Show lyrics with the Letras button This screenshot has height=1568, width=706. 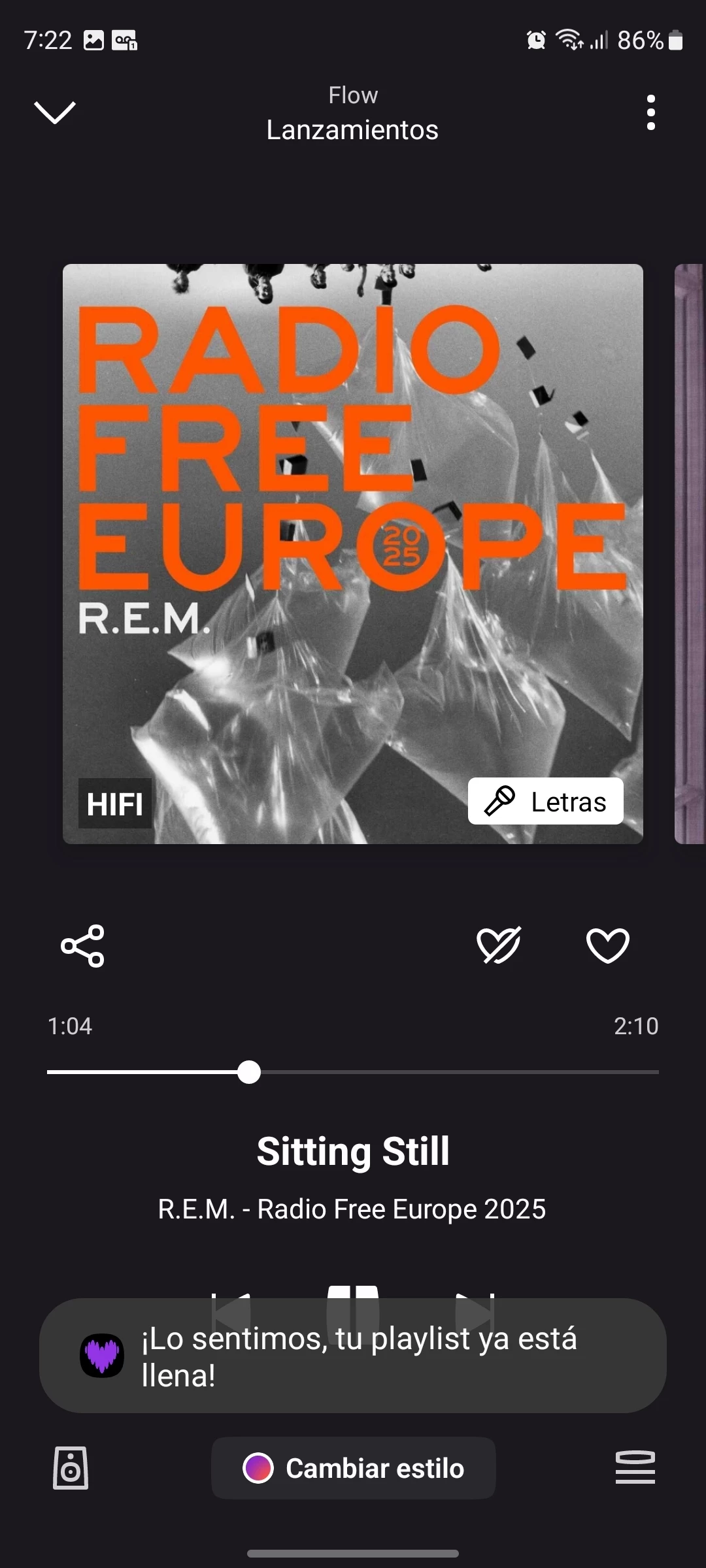pos(546,801)
